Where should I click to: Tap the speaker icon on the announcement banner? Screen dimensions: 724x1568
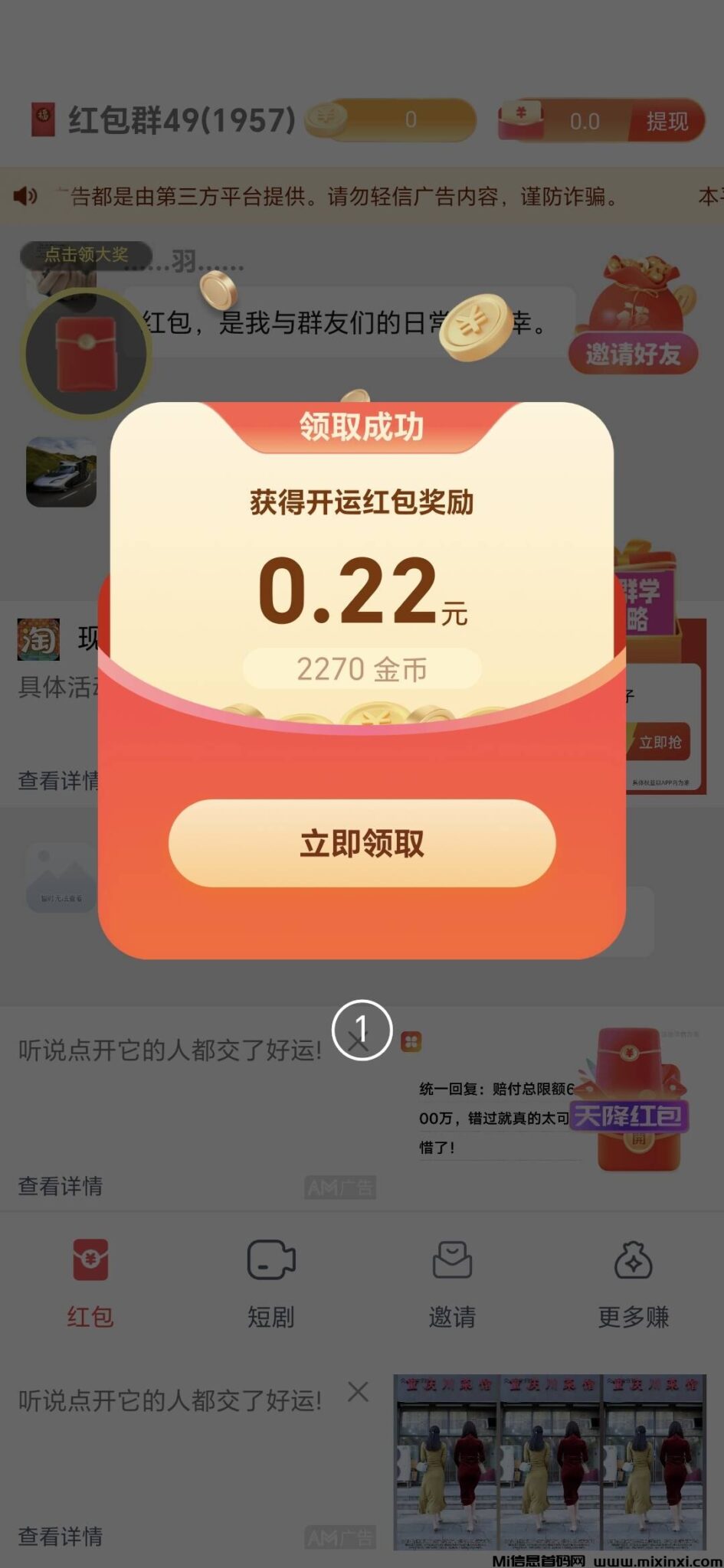(25, 197)
